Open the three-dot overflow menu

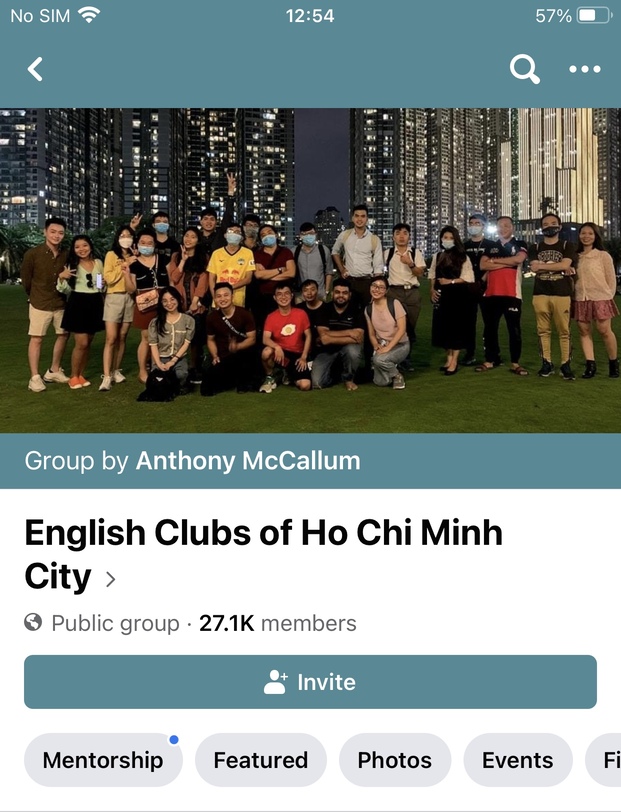[585, 69]
